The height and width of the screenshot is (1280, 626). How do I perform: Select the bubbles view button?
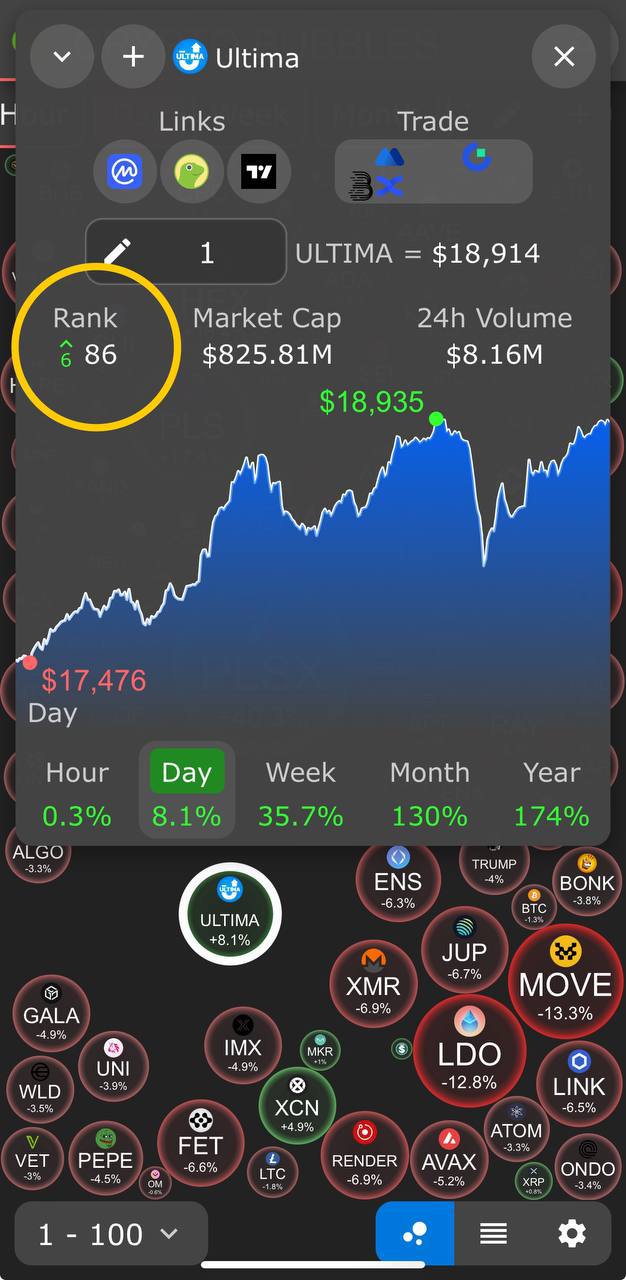(x=415, y=1233)
